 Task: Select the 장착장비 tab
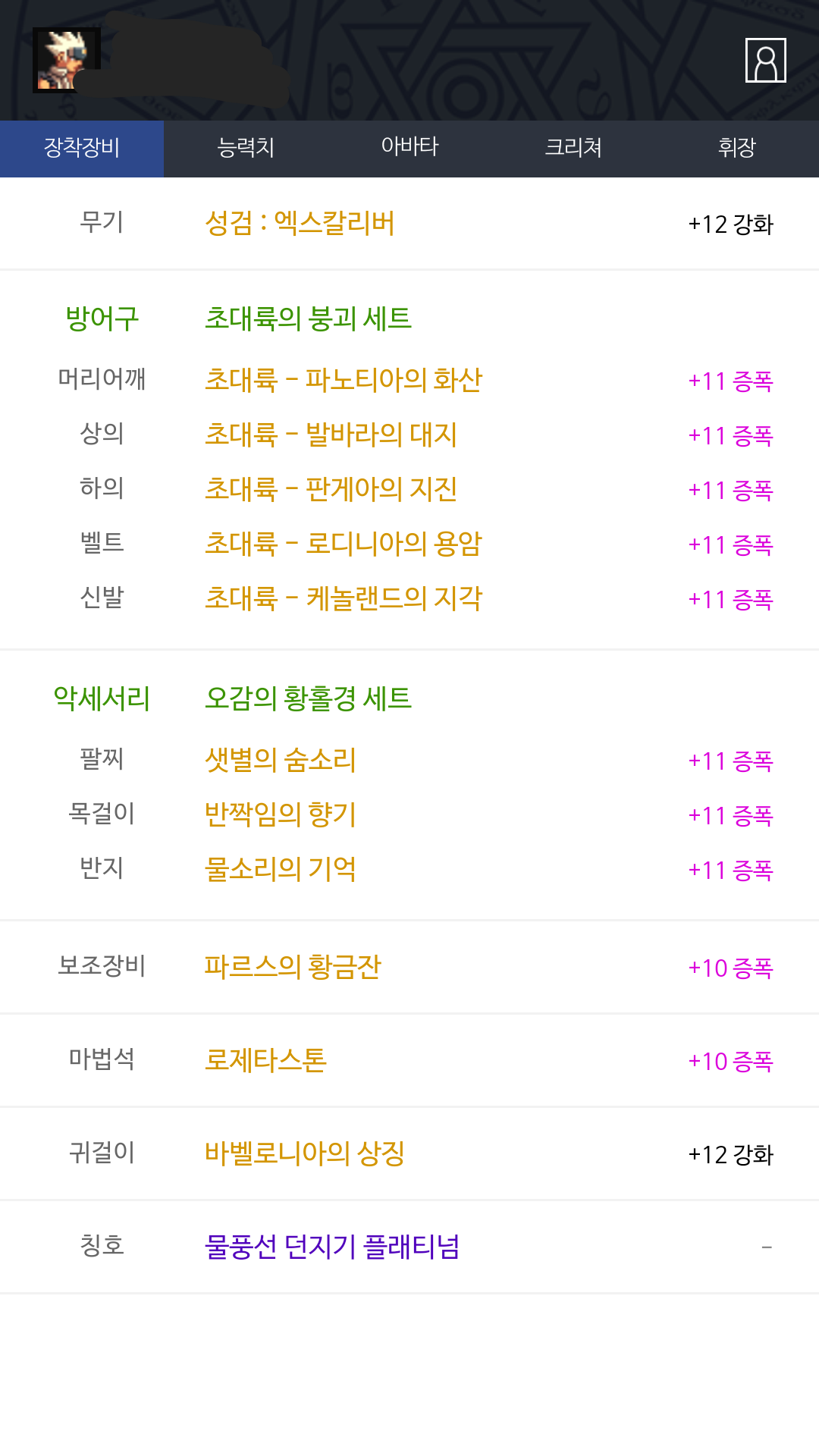pos(82,149)
